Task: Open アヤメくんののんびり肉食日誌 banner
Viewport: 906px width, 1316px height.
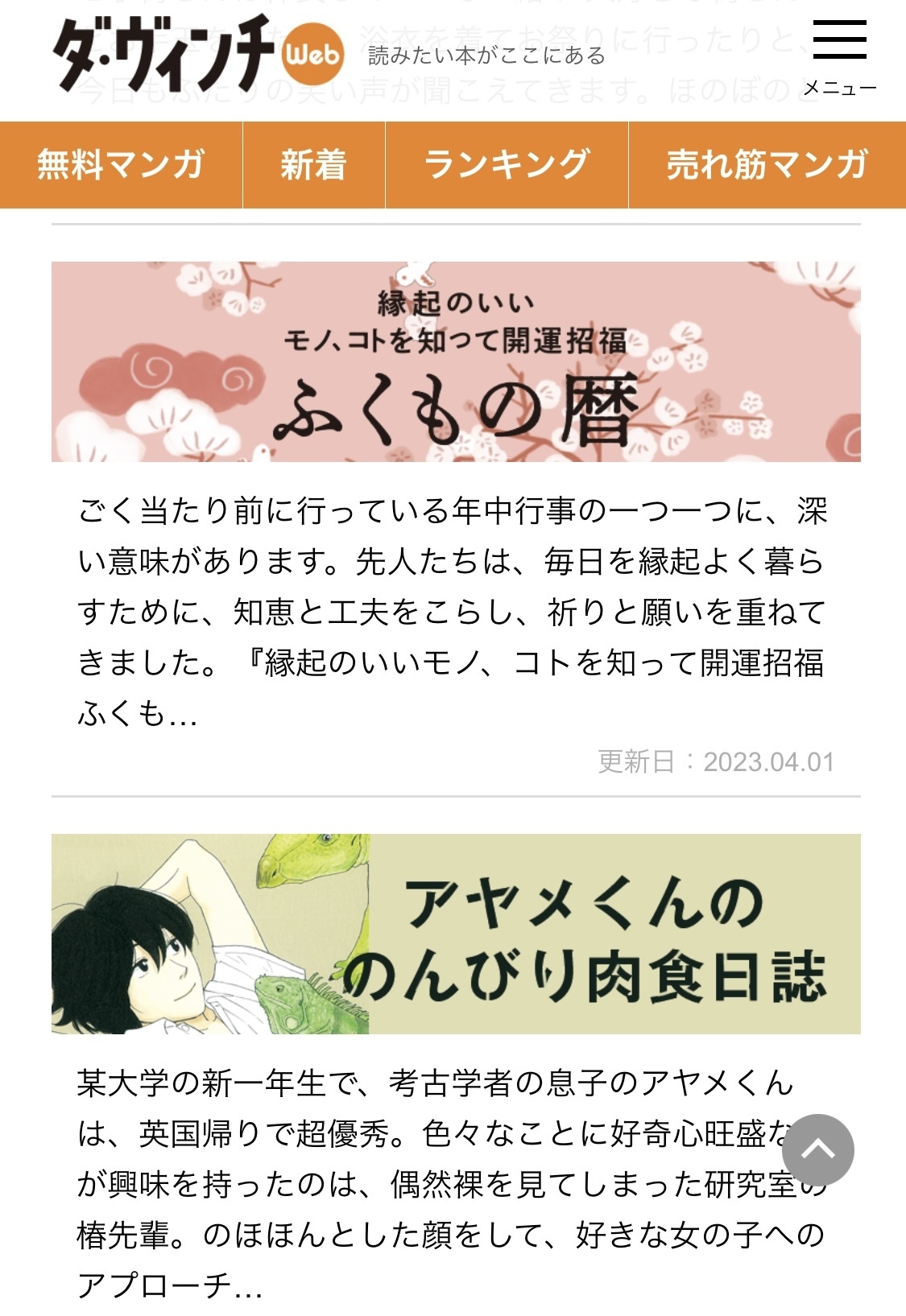Action: [456, 934]
